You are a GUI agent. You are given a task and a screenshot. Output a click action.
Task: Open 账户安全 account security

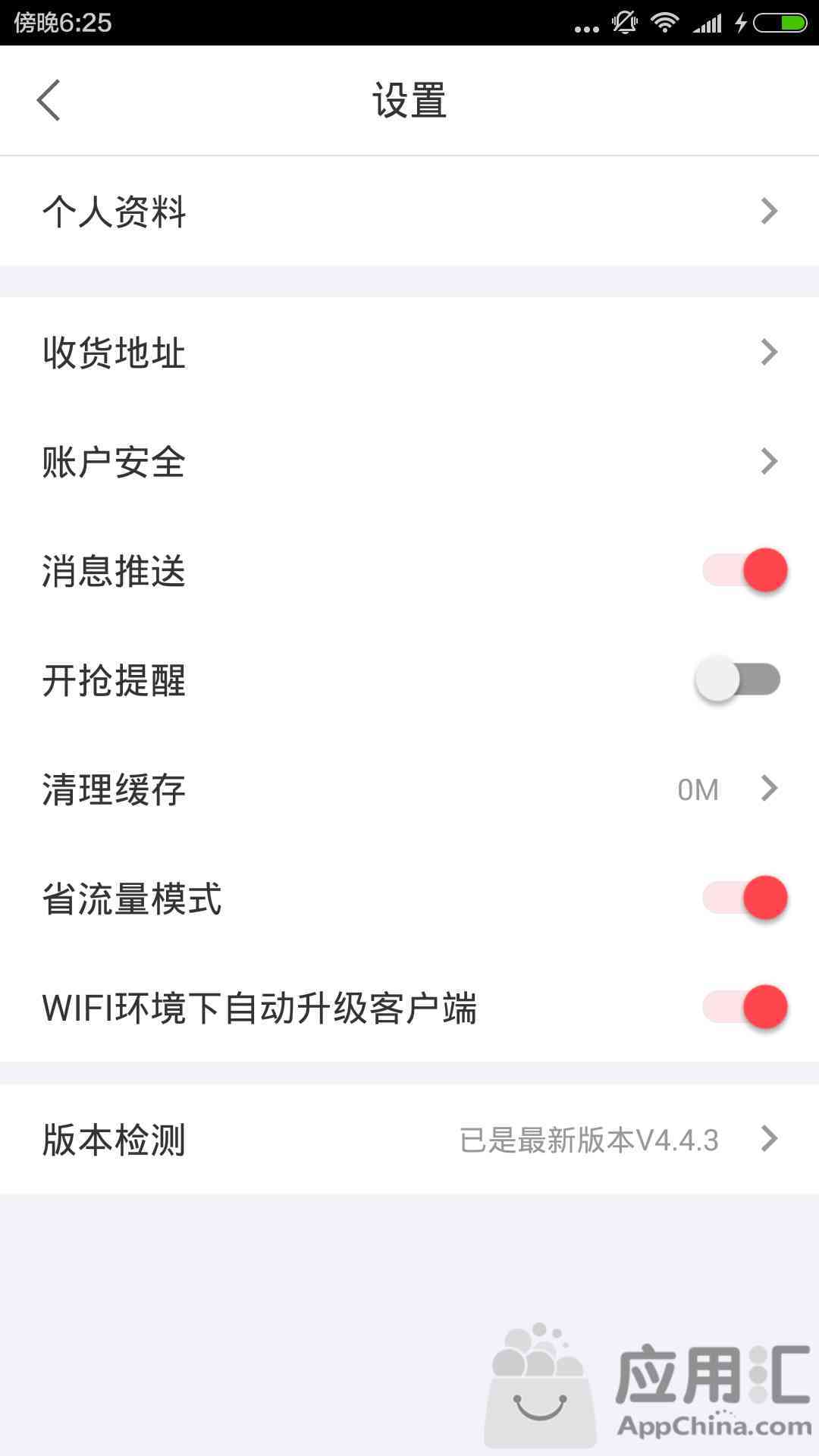point(409,461)
